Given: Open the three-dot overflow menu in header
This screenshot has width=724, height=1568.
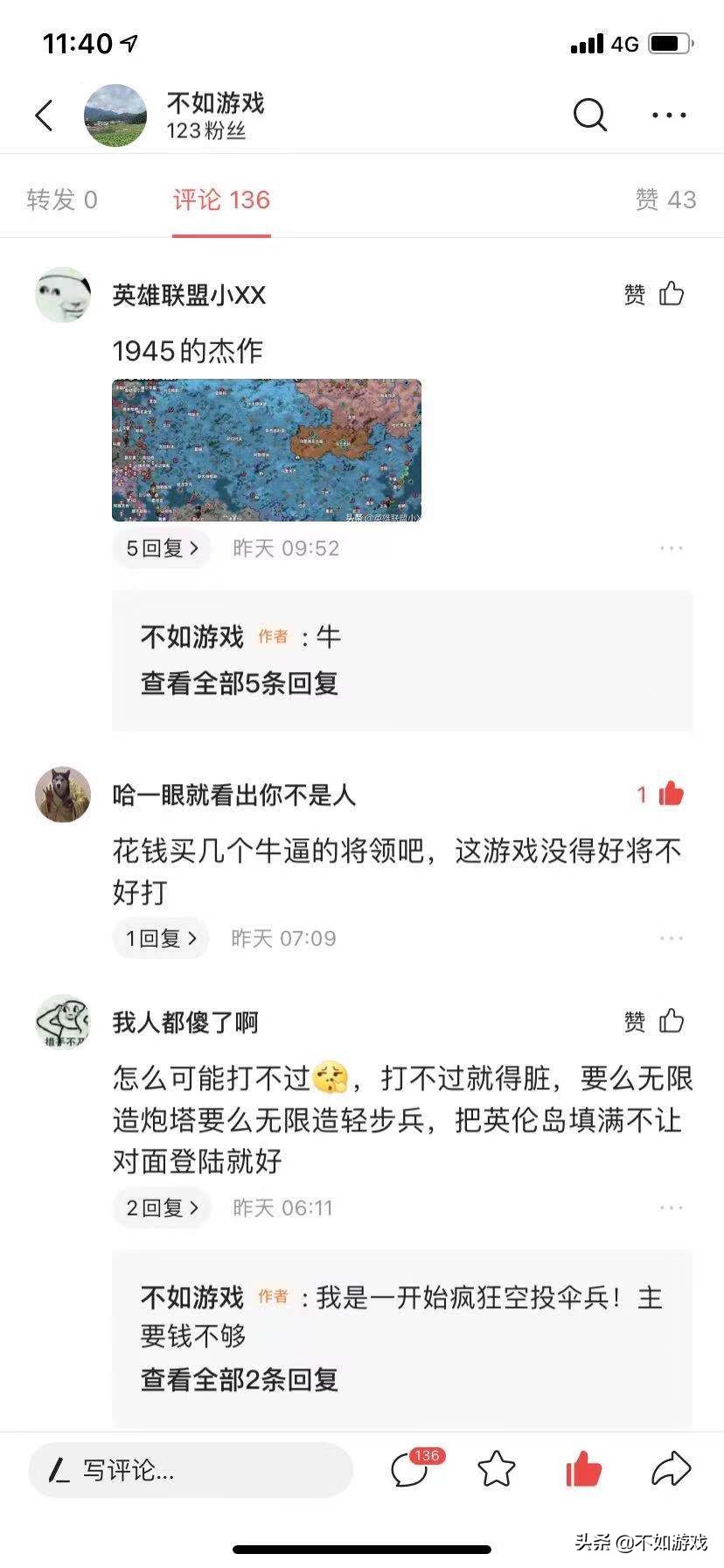Looking at the screenshot, I should (669, 115).
